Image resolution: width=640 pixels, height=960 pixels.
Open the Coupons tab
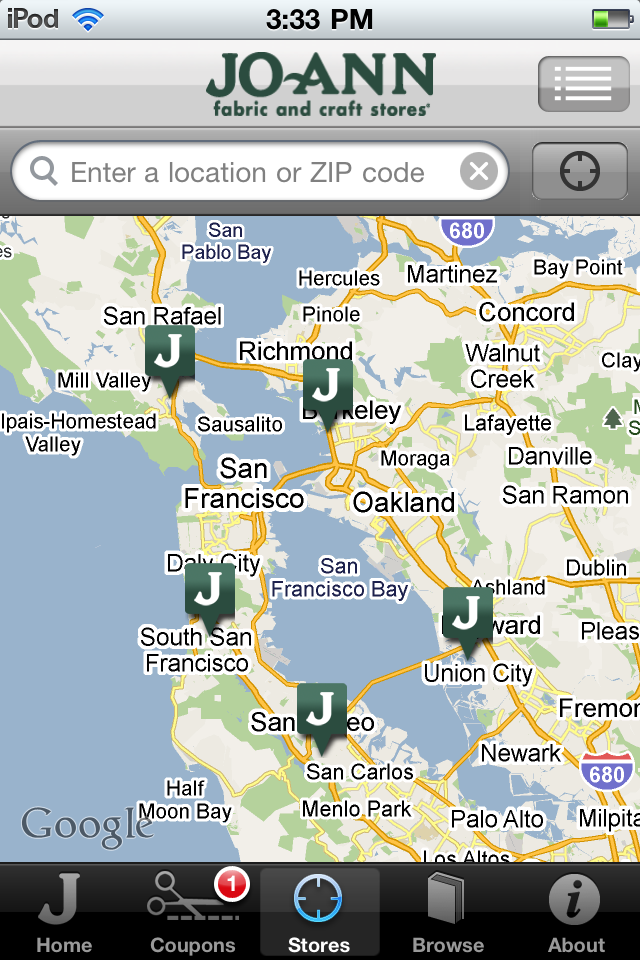[x=193, y=912]
